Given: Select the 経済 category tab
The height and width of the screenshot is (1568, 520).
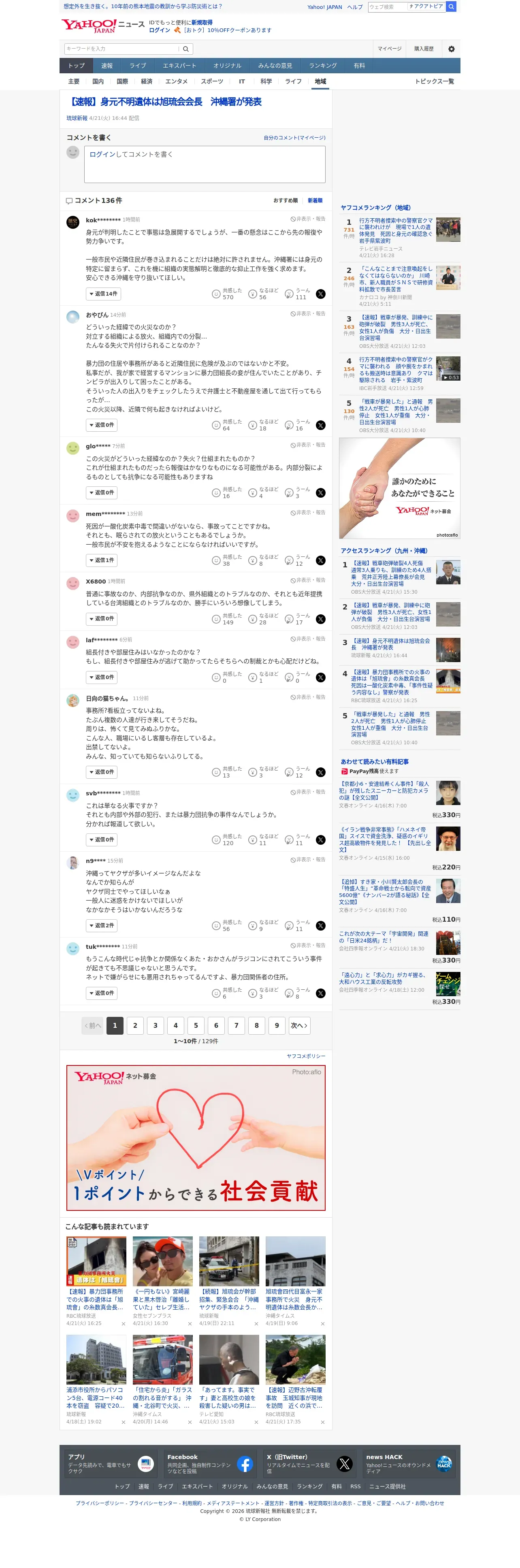Looking at the screenshot, I should click(x=147, y=81).
